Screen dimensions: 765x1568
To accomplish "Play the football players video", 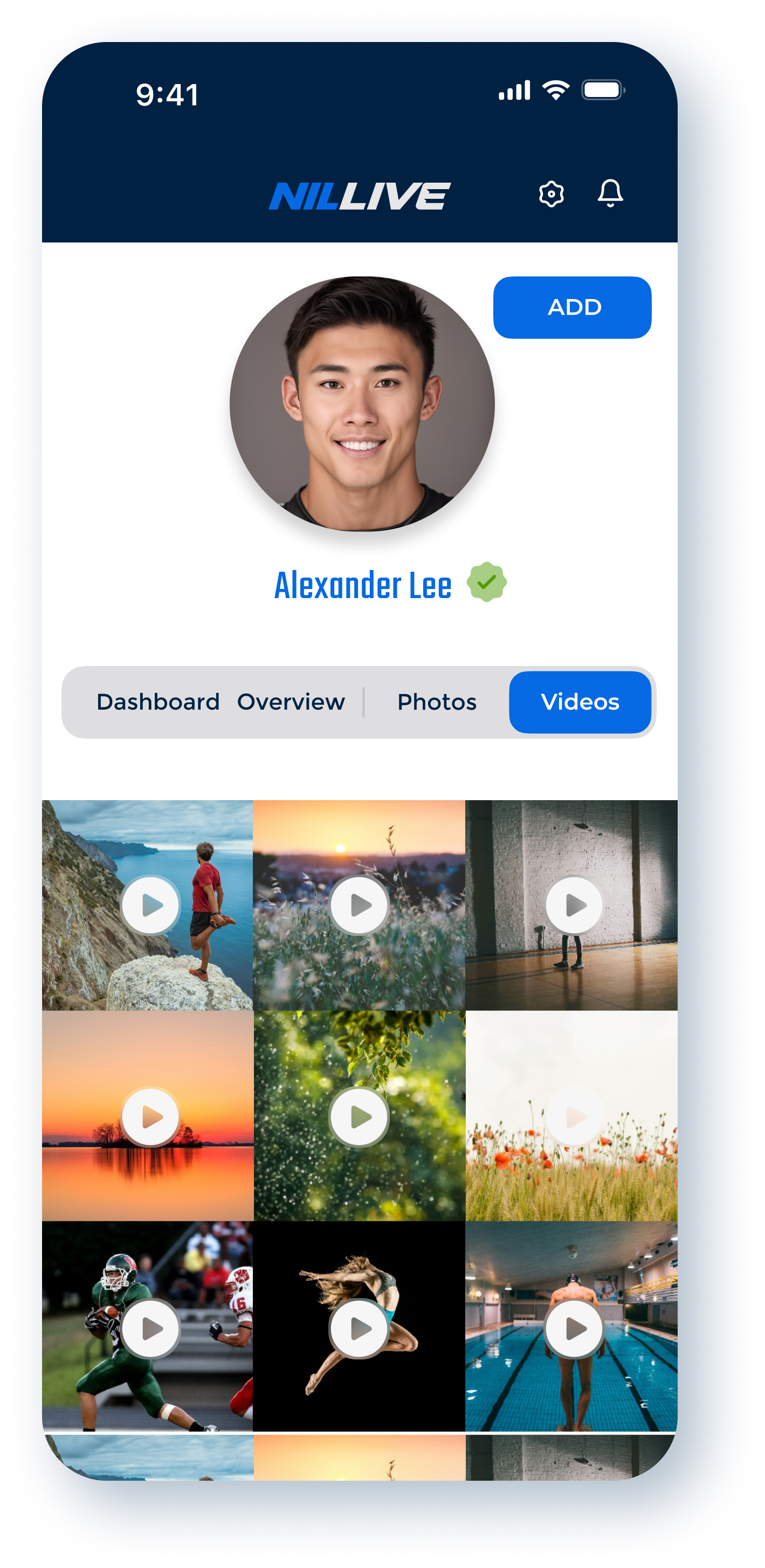I will coord(151,1328).
